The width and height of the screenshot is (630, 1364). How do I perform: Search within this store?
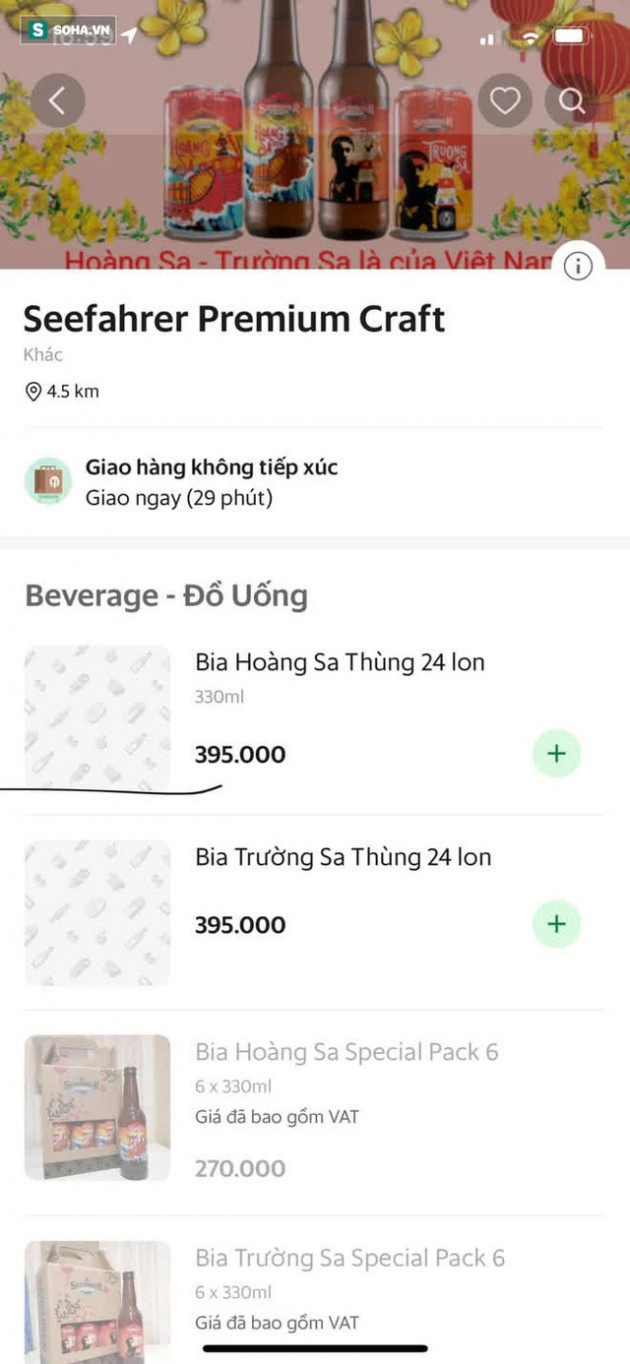tap(571, 100)
